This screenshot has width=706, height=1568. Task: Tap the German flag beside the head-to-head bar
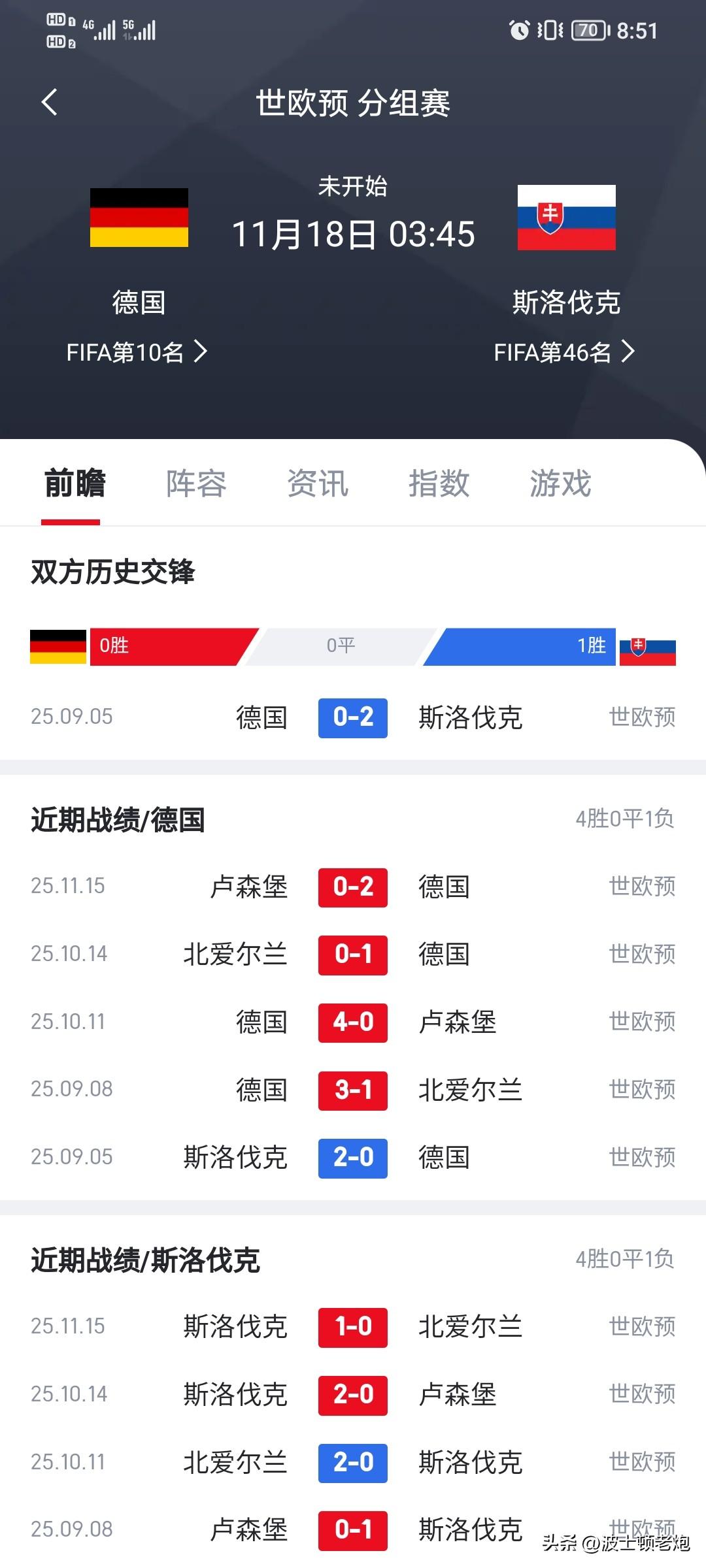point(56,647)
